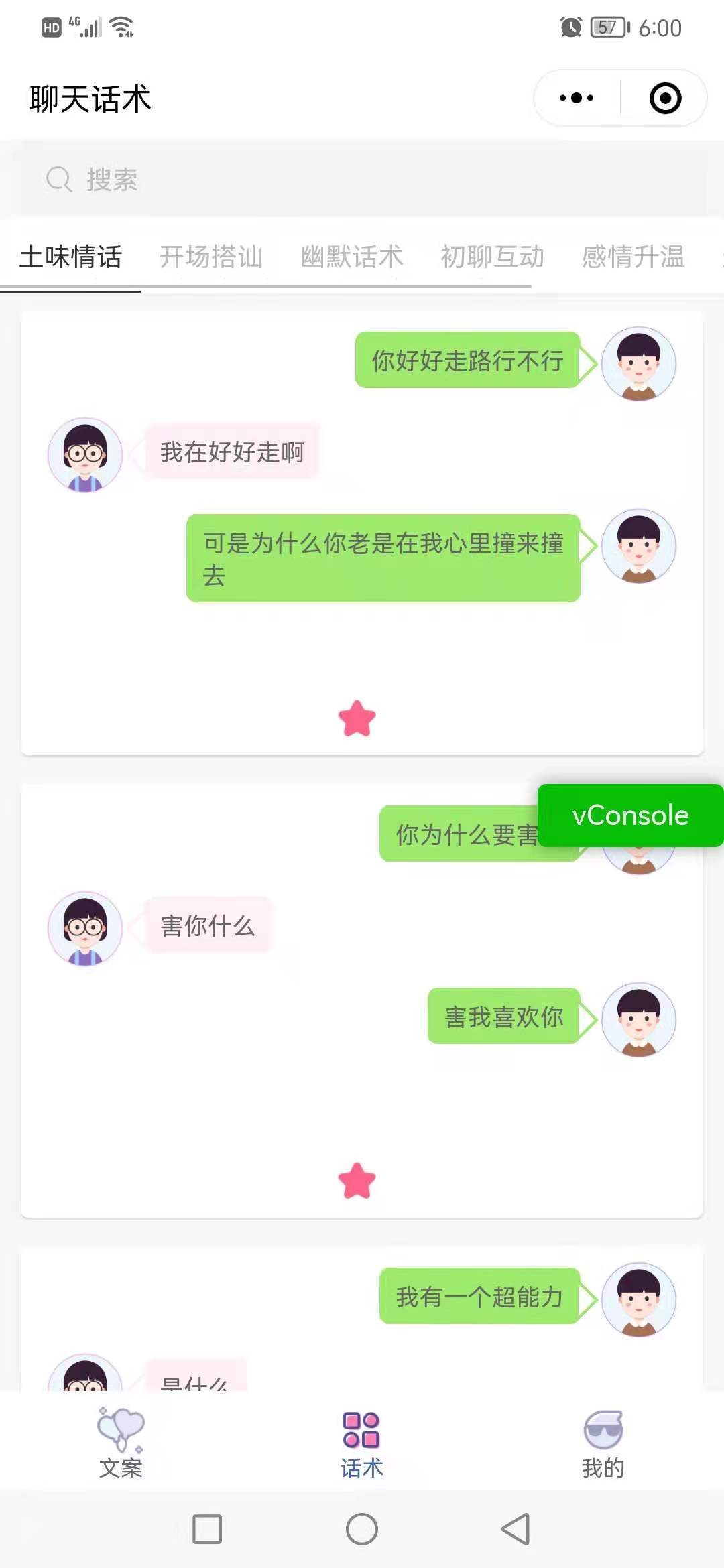Star the 害我喜欢你 conversation card
This screenshot has width=724, height=1568.
point(357,1181)
